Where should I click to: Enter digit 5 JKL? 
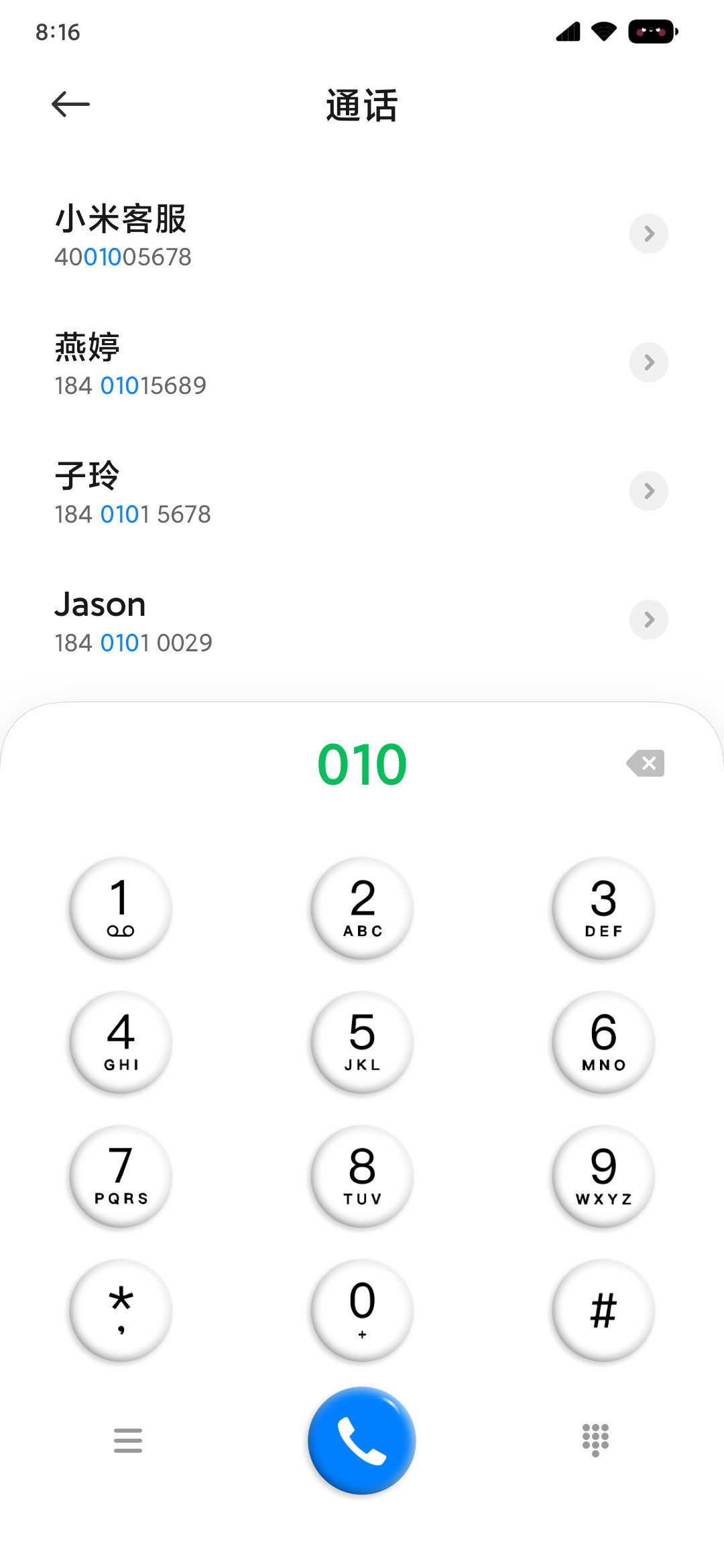pos(362,1042)
